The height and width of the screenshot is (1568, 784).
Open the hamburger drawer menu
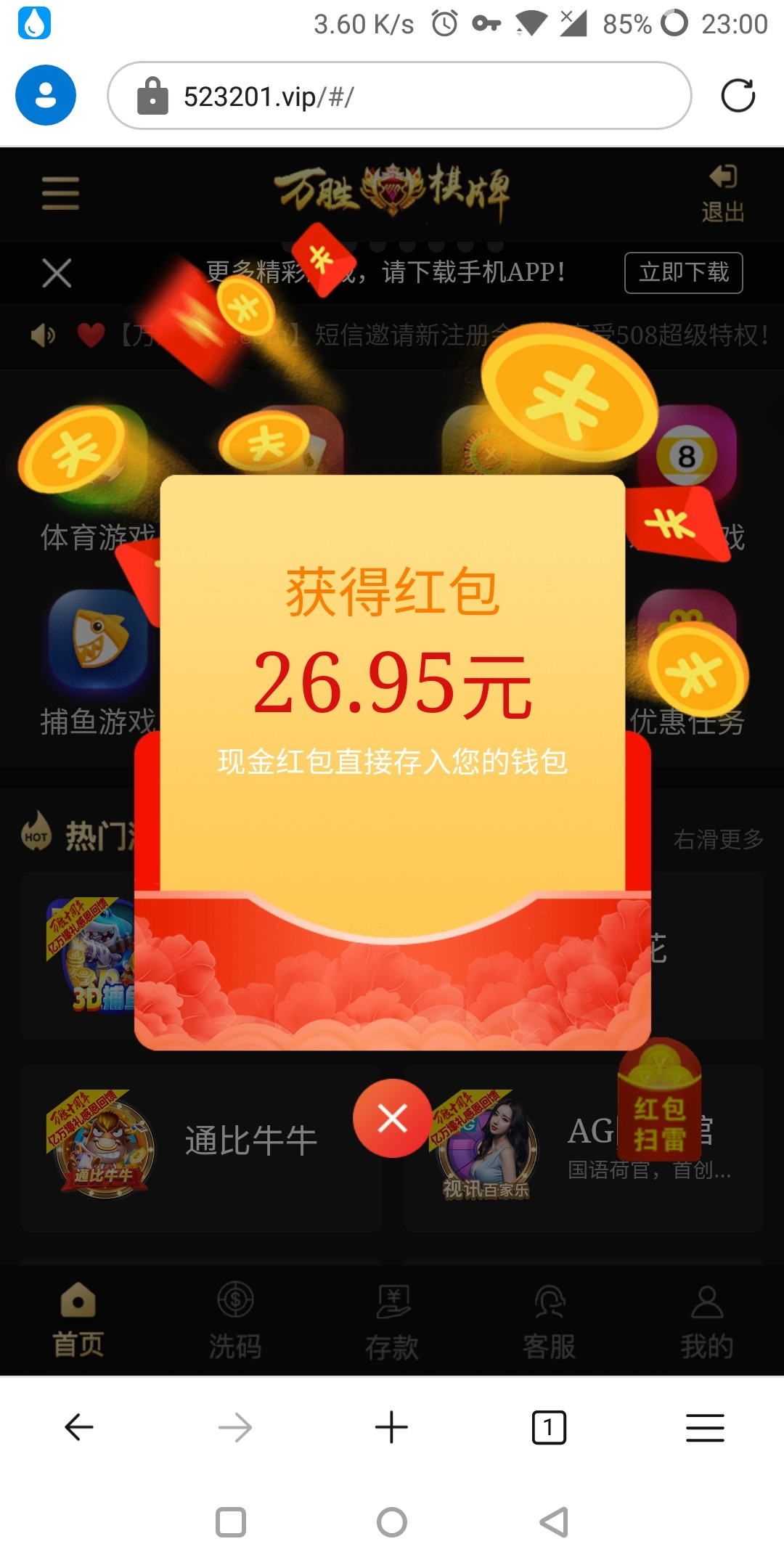[x=60, y=193]
